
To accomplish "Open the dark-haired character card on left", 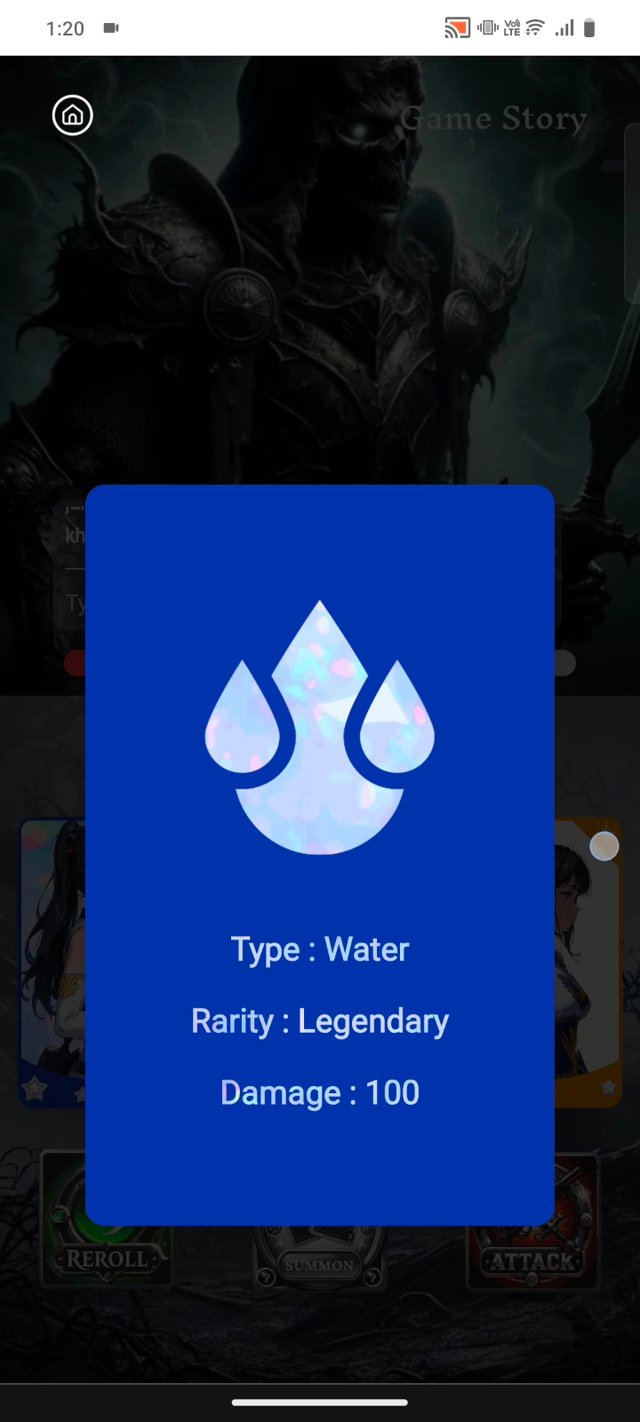I will [52, 960].
